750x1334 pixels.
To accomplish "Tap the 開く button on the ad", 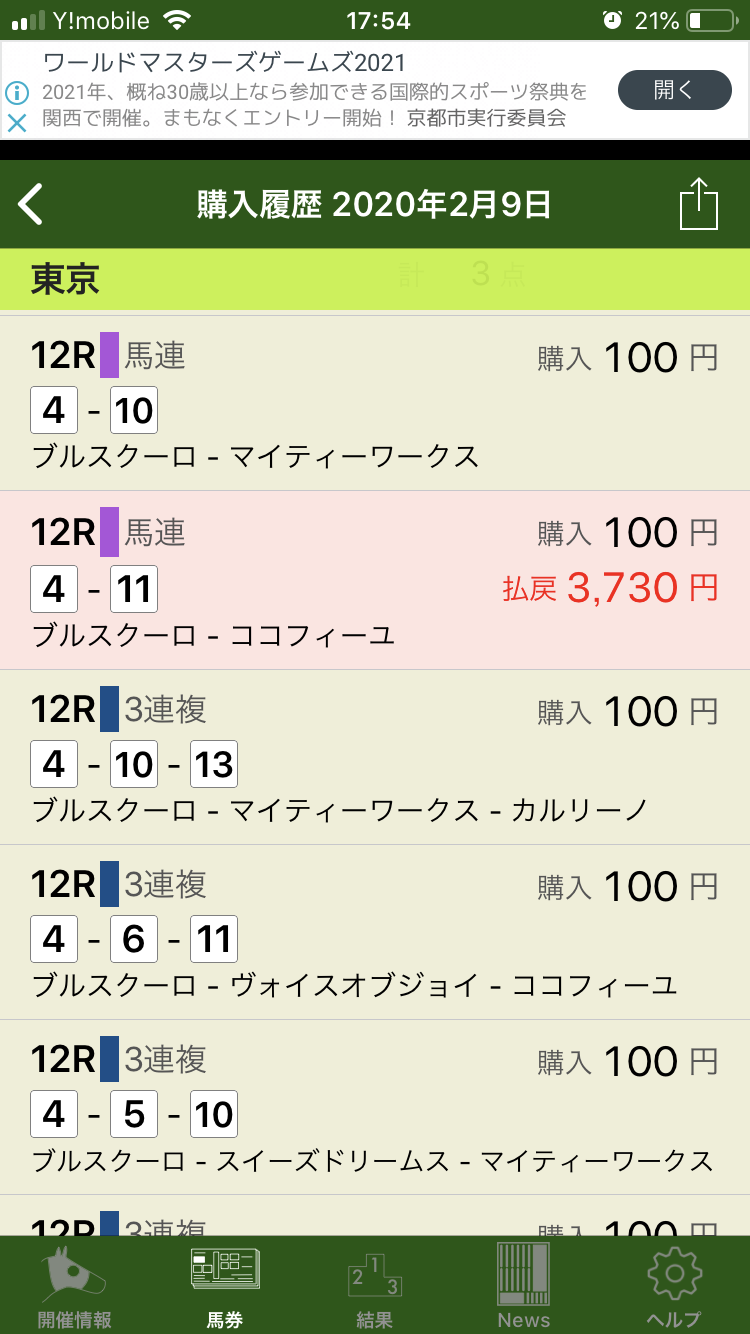I will click(x=674, y=90).
